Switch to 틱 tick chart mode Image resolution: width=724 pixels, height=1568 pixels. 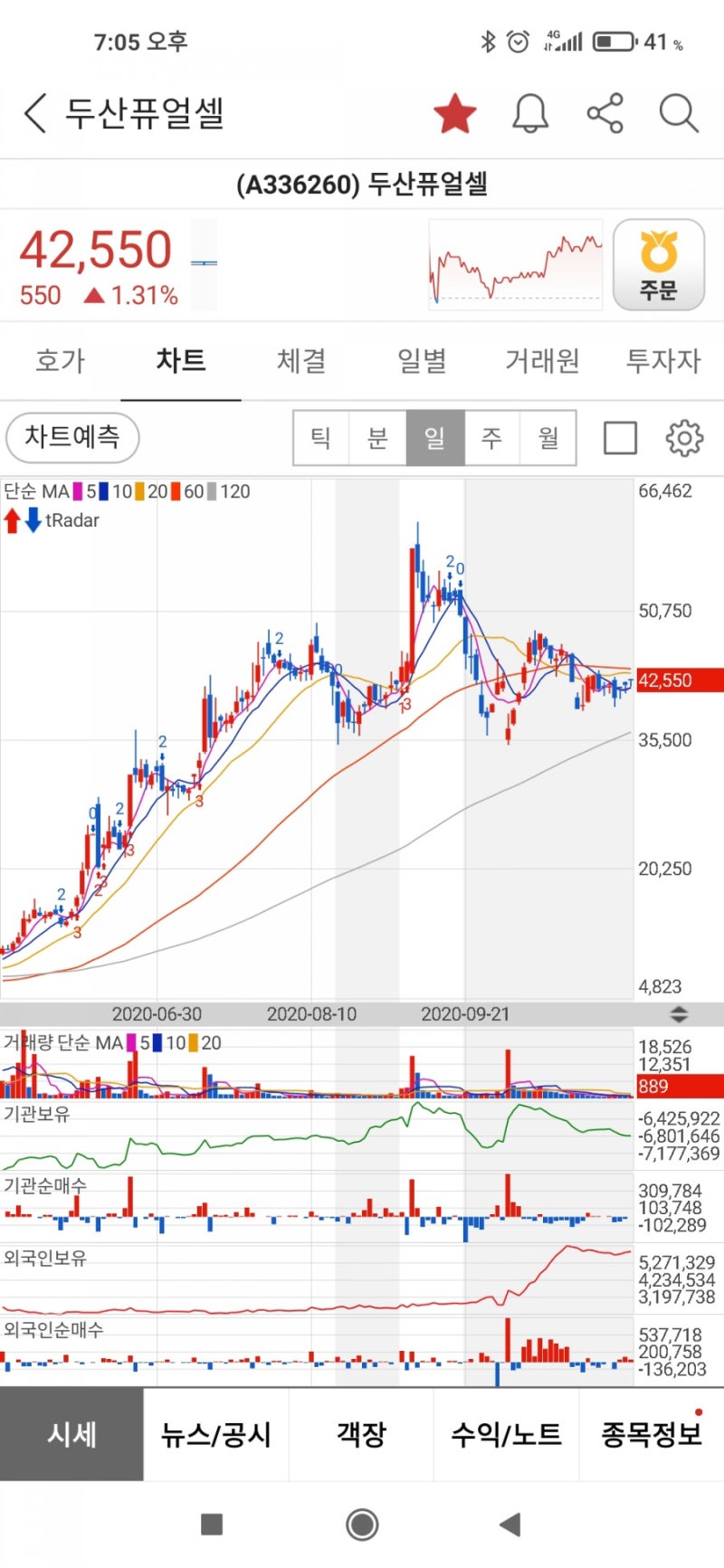click(x=321, y=438)
